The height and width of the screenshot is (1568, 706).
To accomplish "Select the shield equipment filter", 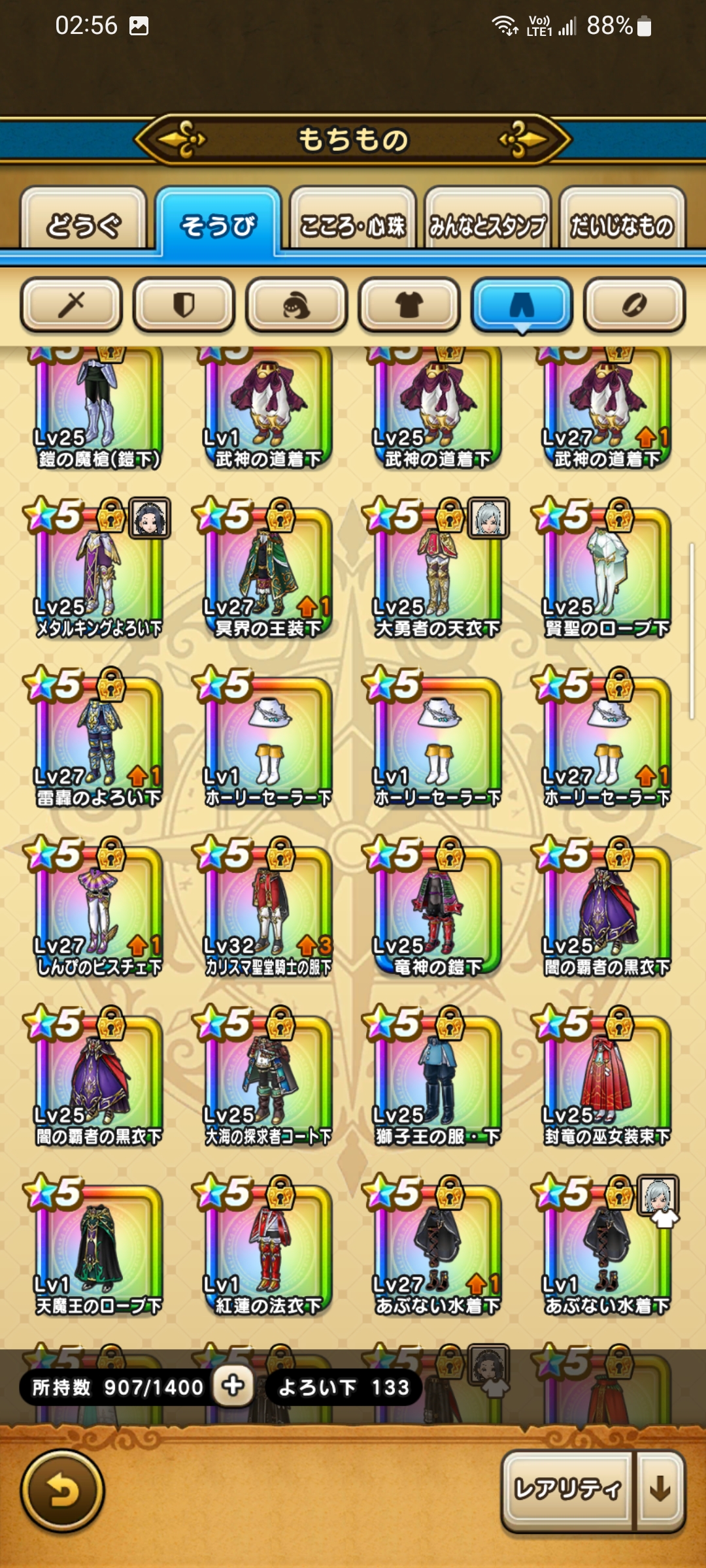I will point(184,304).
